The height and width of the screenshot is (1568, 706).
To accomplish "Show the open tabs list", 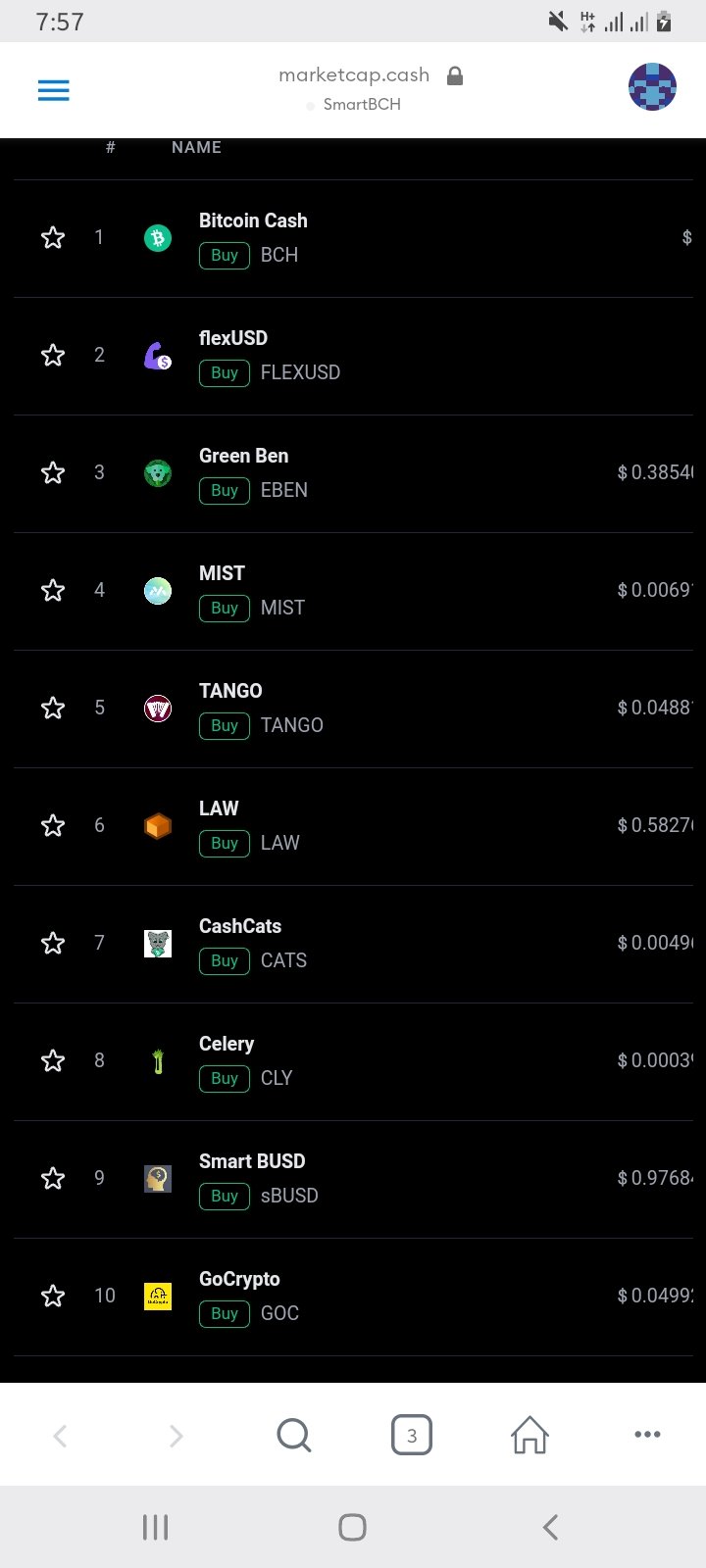I will point(412,1435).
